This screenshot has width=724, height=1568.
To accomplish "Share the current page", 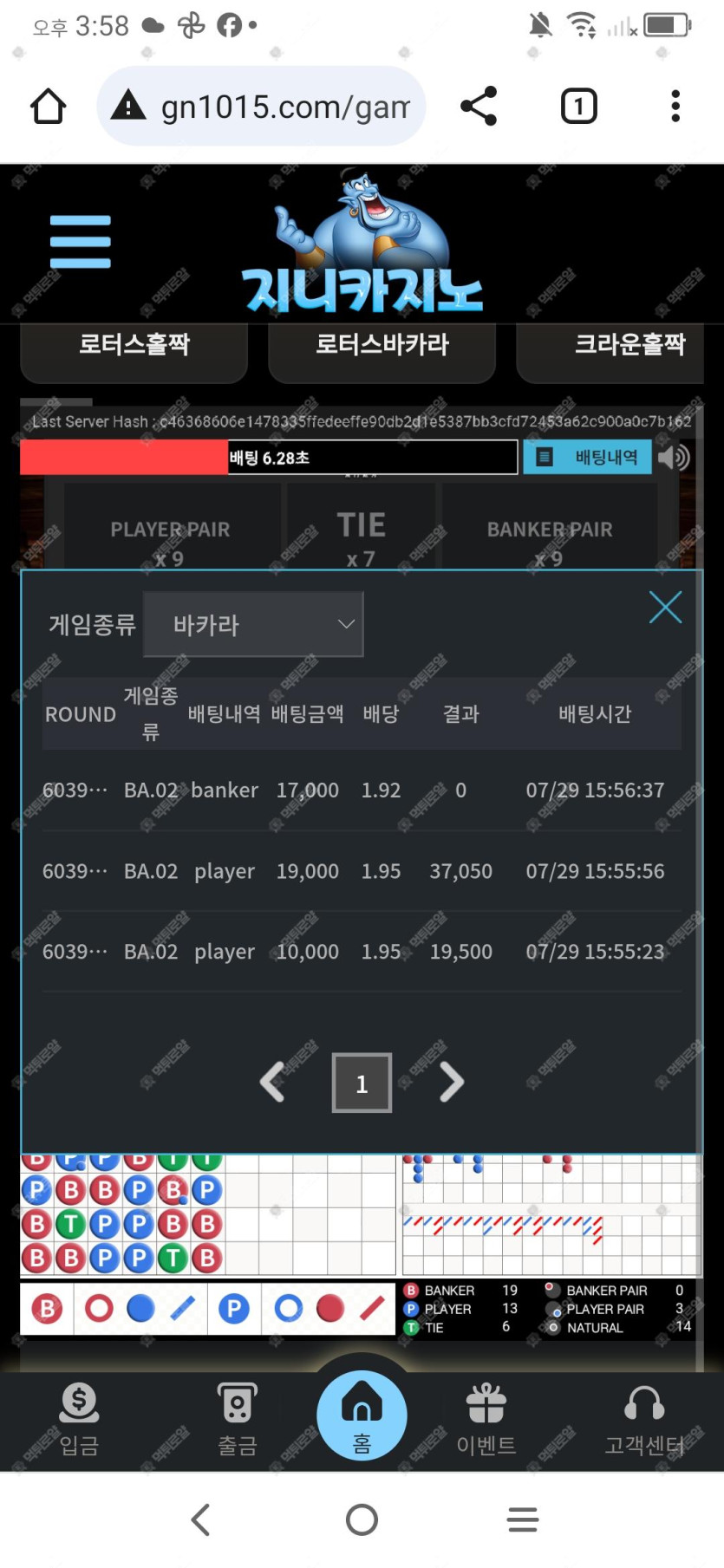I will click(x=479, y=107).
